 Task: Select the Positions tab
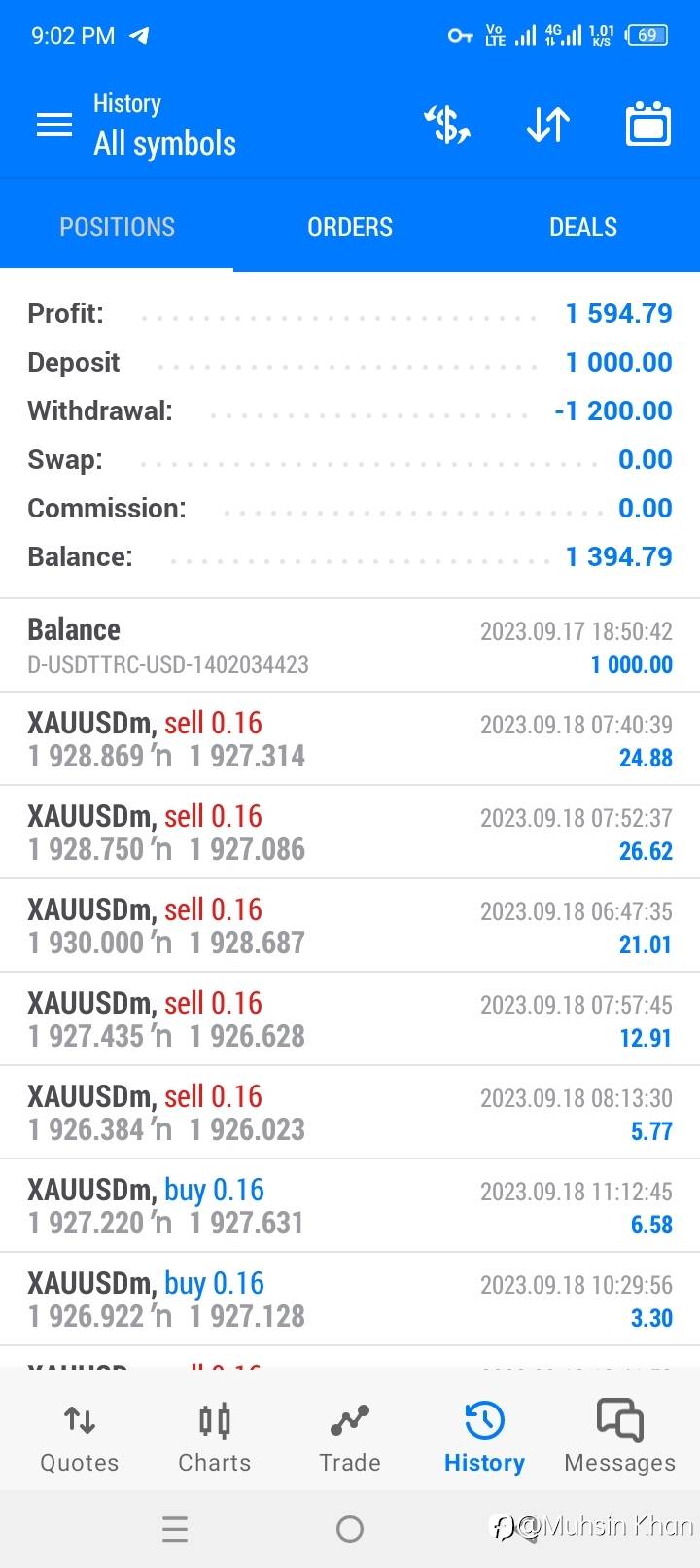click(117, 227)
